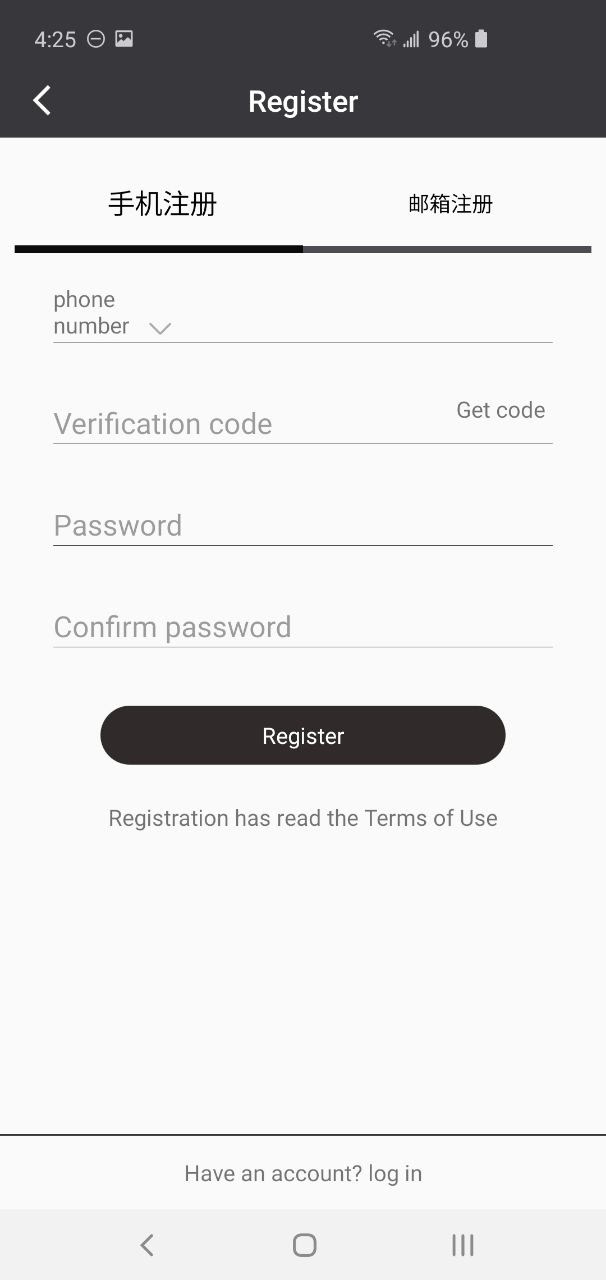The height and width of the screenshot is (1280, 606).
Task: Go back using the header arrow
Action: 42,101
